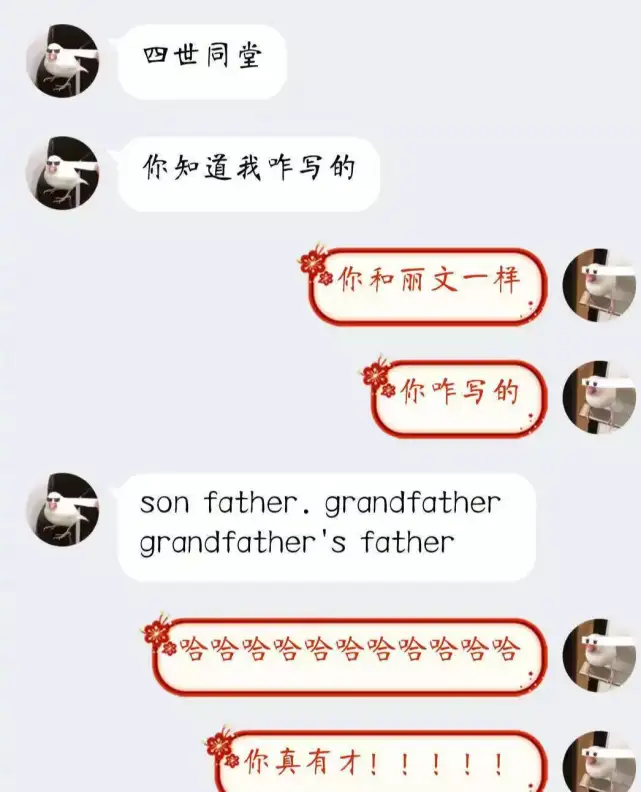
Task: Tap the avatar next to 你知道我咋写的
Action: (63, 172)
